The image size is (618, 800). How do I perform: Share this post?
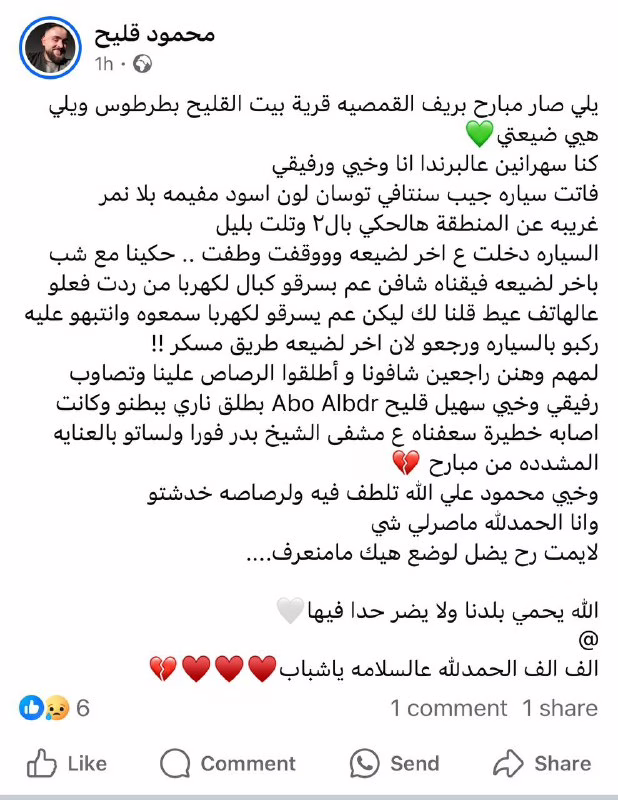543,764
